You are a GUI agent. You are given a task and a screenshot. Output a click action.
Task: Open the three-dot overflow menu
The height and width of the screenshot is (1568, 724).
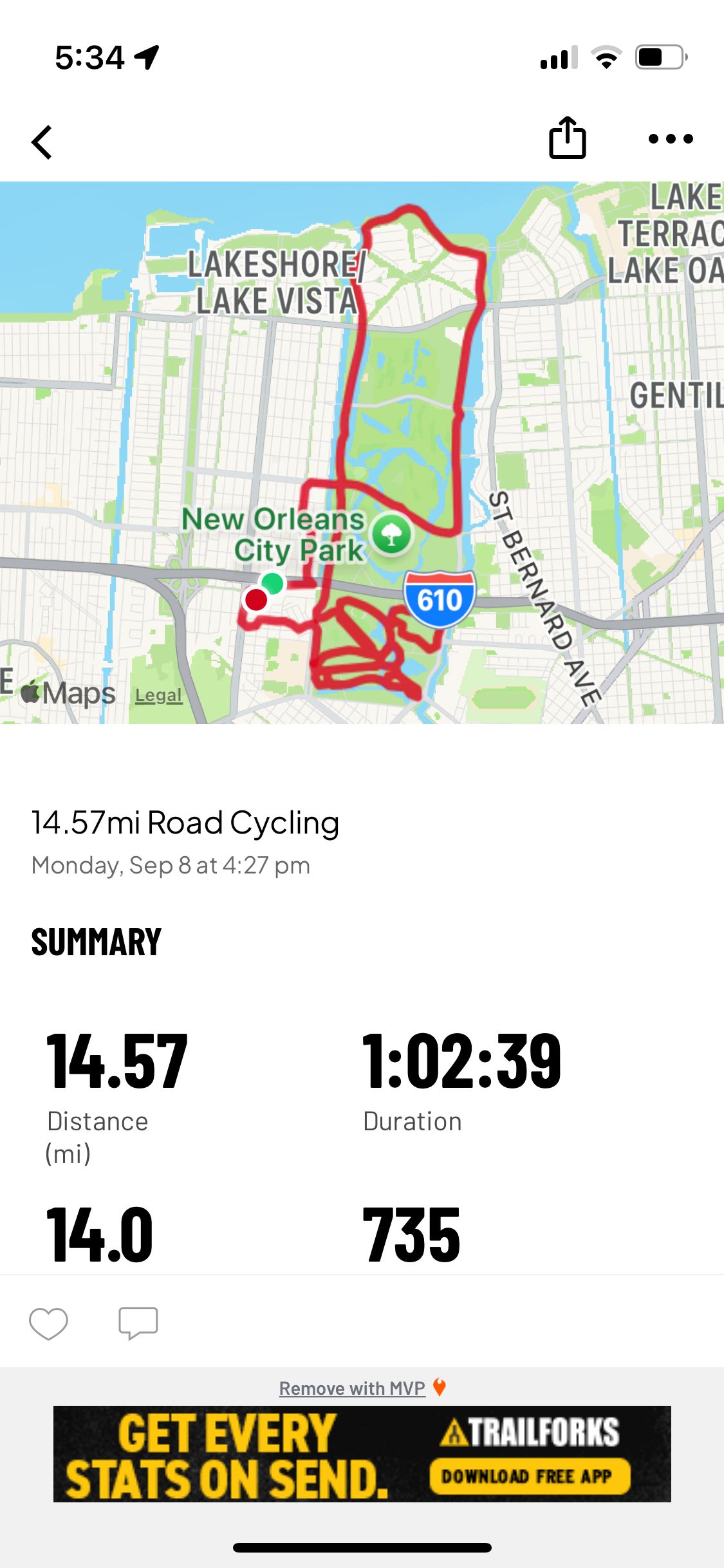(671, 138)
